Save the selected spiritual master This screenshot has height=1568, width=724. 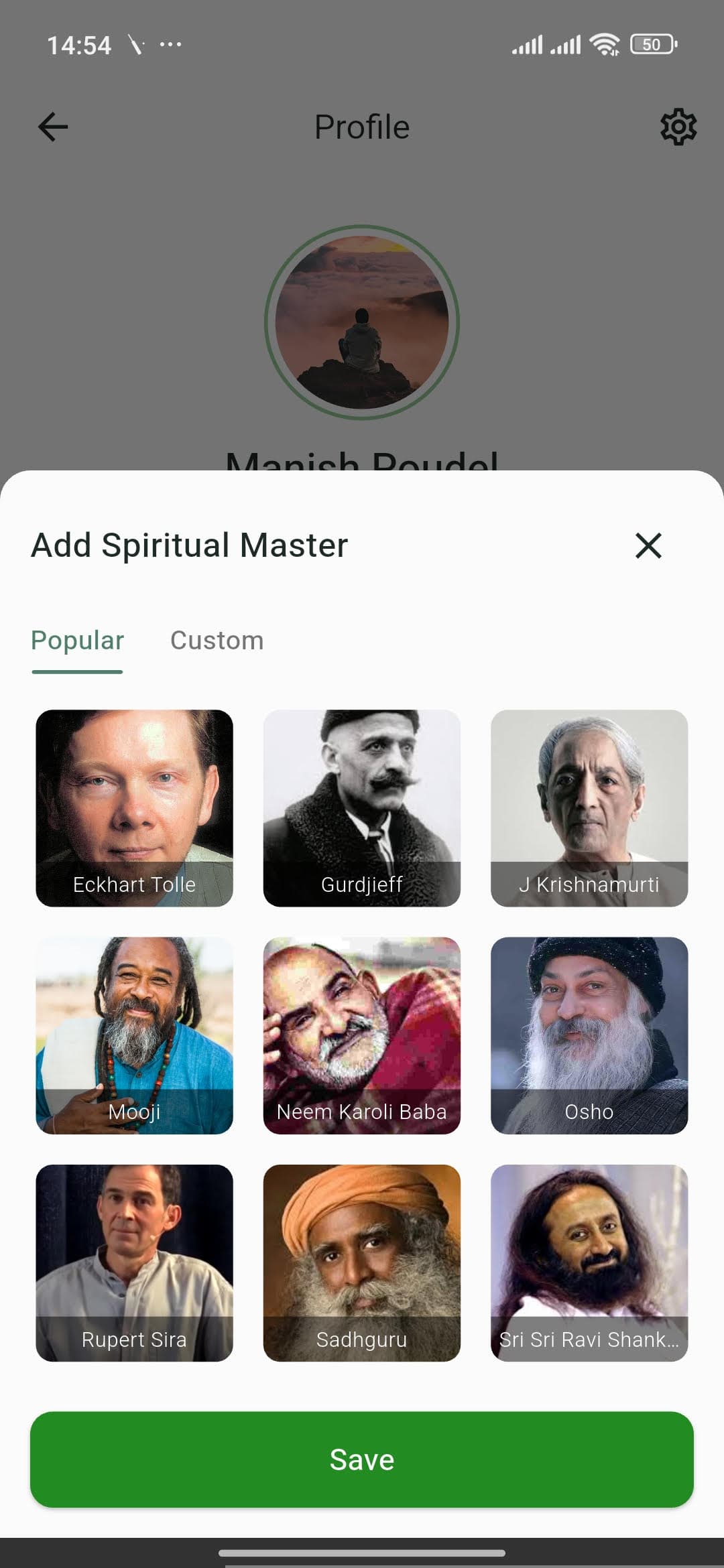[362, 1459]
